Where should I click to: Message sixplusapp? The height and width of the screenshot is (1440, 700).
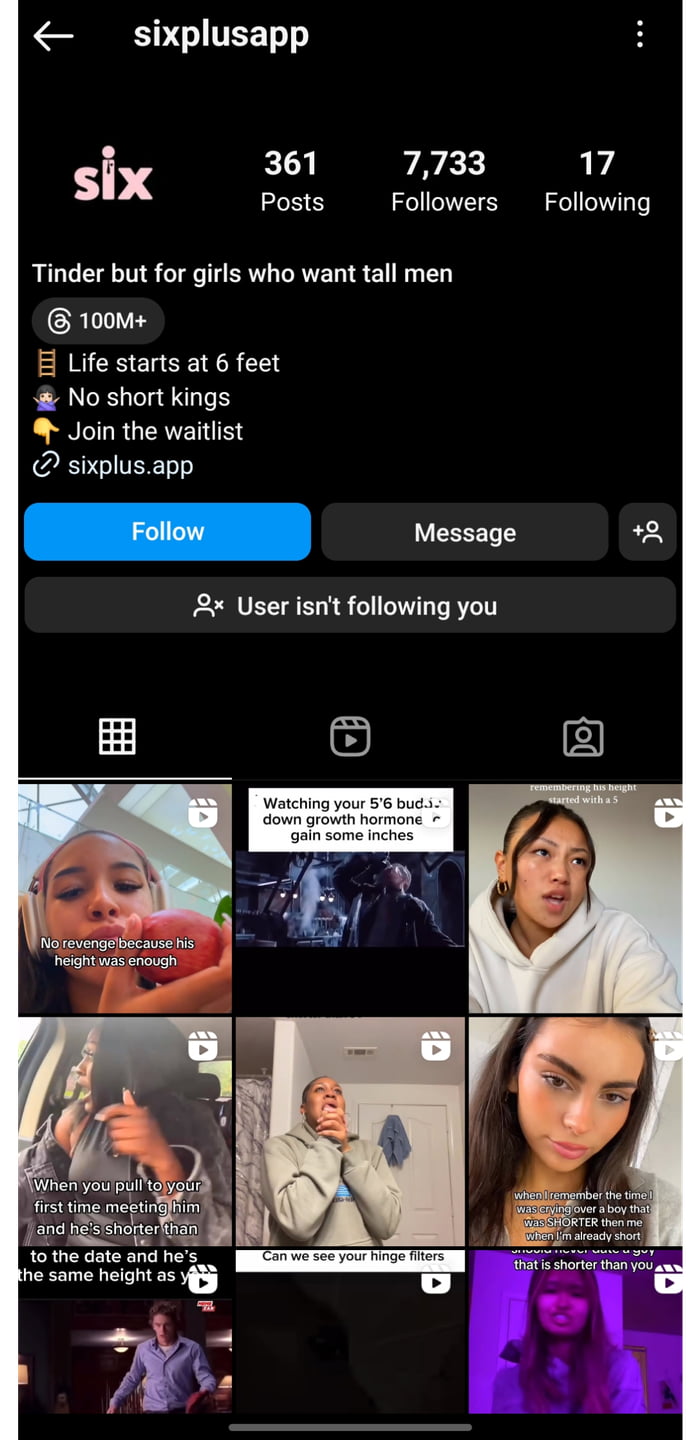(x=464, y=532)
